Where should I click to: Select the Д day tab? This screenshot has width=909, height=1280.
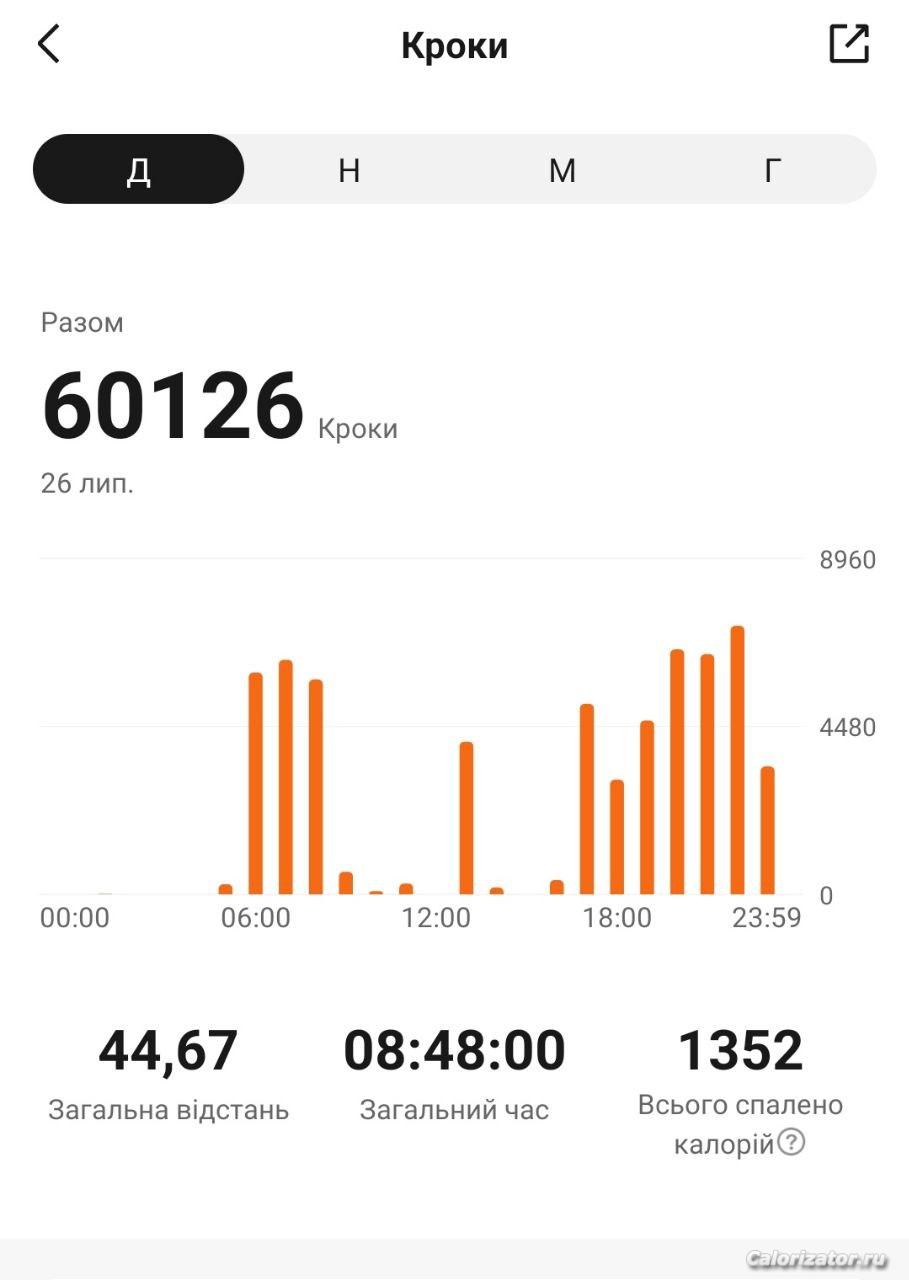pyautogui.click(x=139, y=170)
